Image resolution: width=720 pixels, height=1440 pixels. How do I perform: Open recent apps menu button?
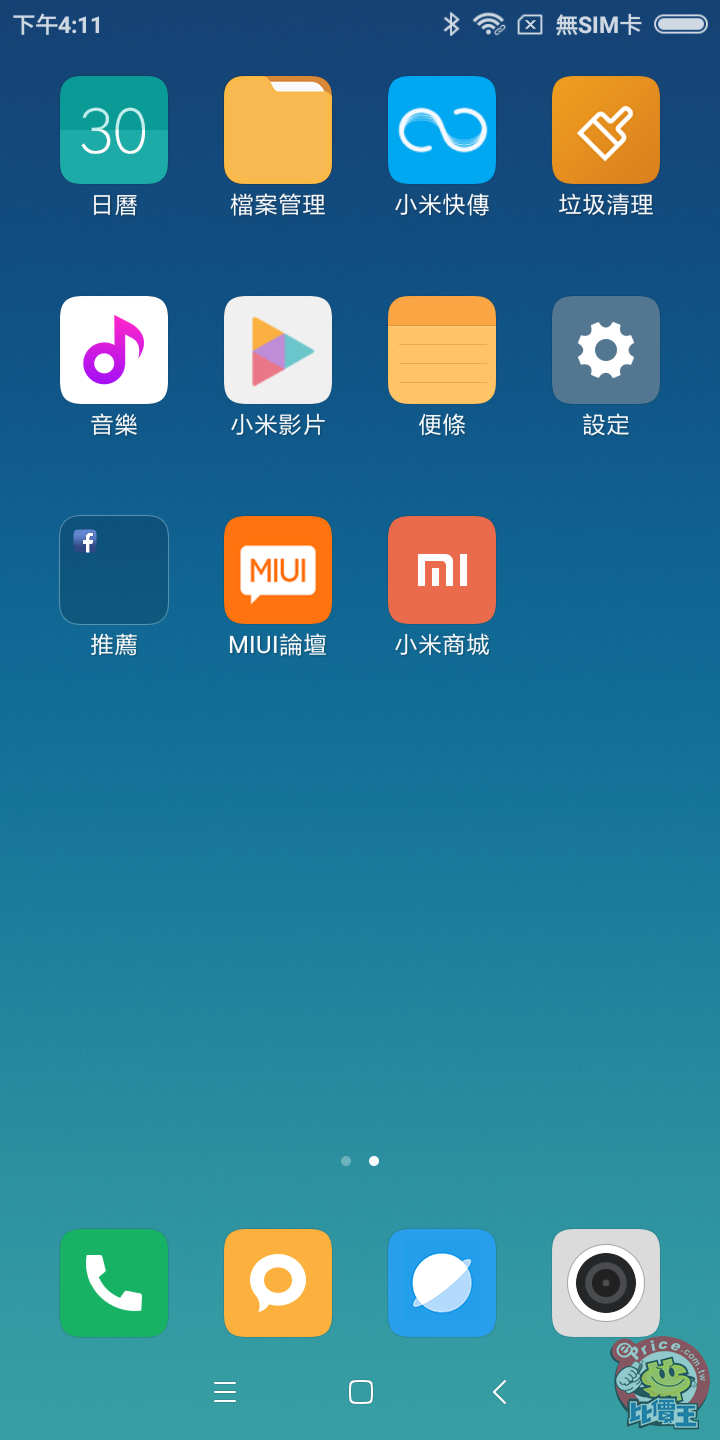coord(225,1392)
